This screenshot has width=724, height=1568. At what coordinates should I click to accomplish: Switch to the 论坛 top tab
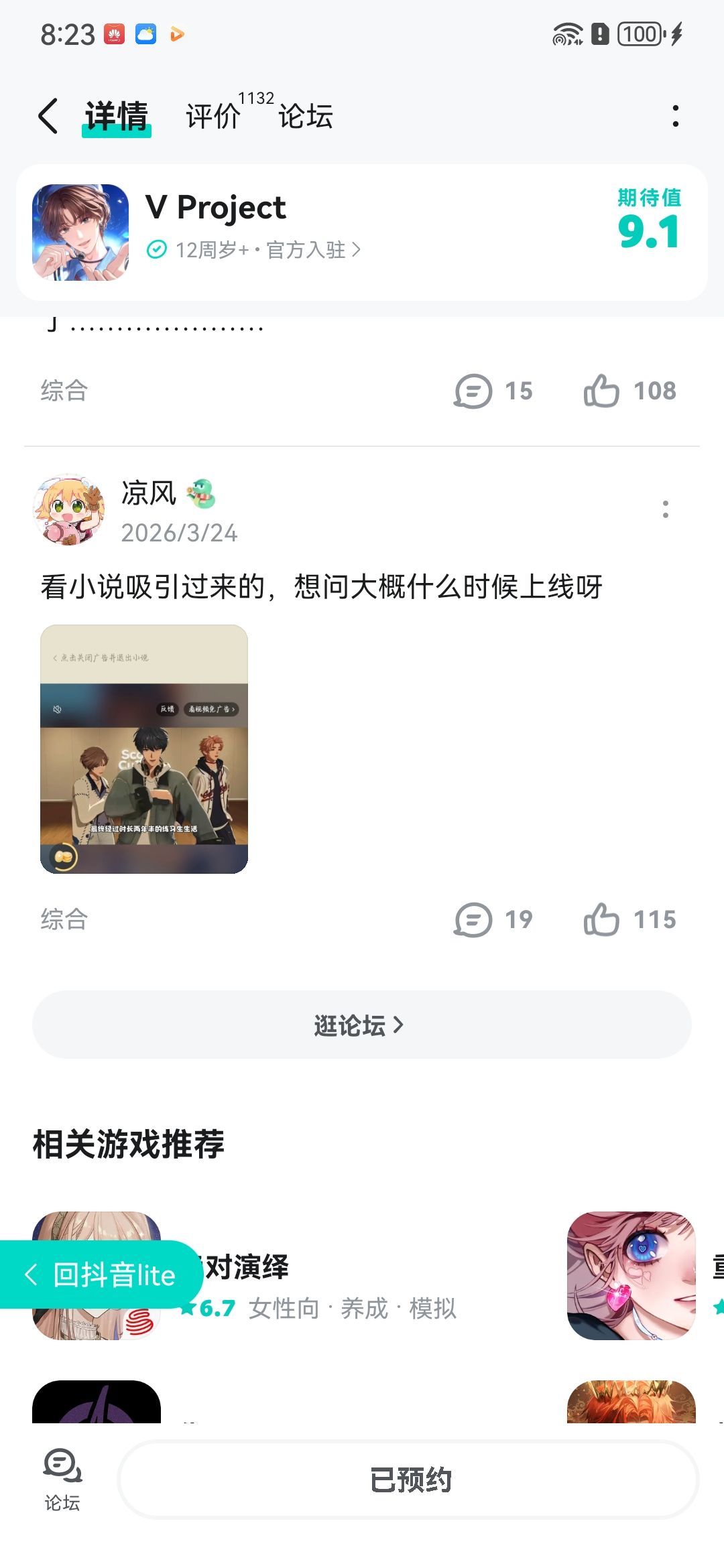[x=306, y=116]
